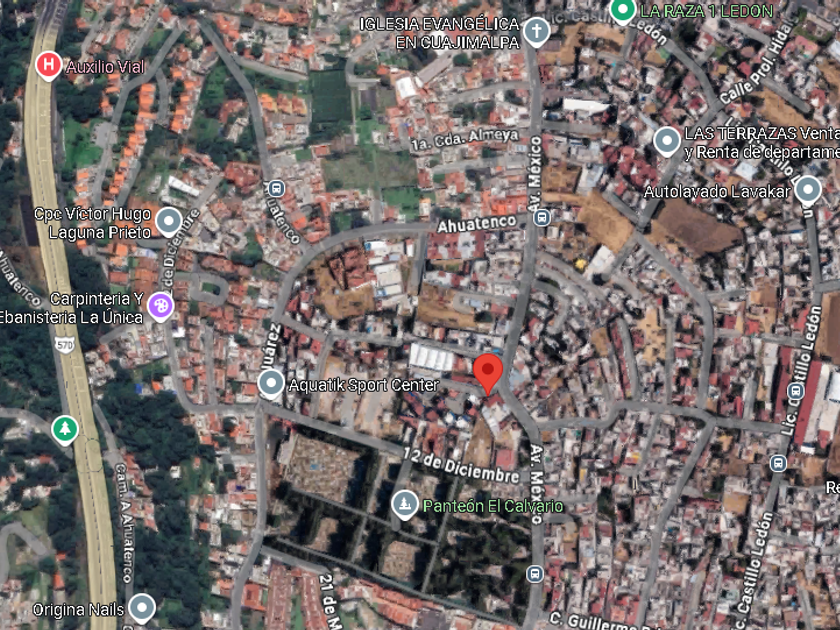840x630 pixels.
Task: Select the green park tree marker
Action: click(65, 430)
